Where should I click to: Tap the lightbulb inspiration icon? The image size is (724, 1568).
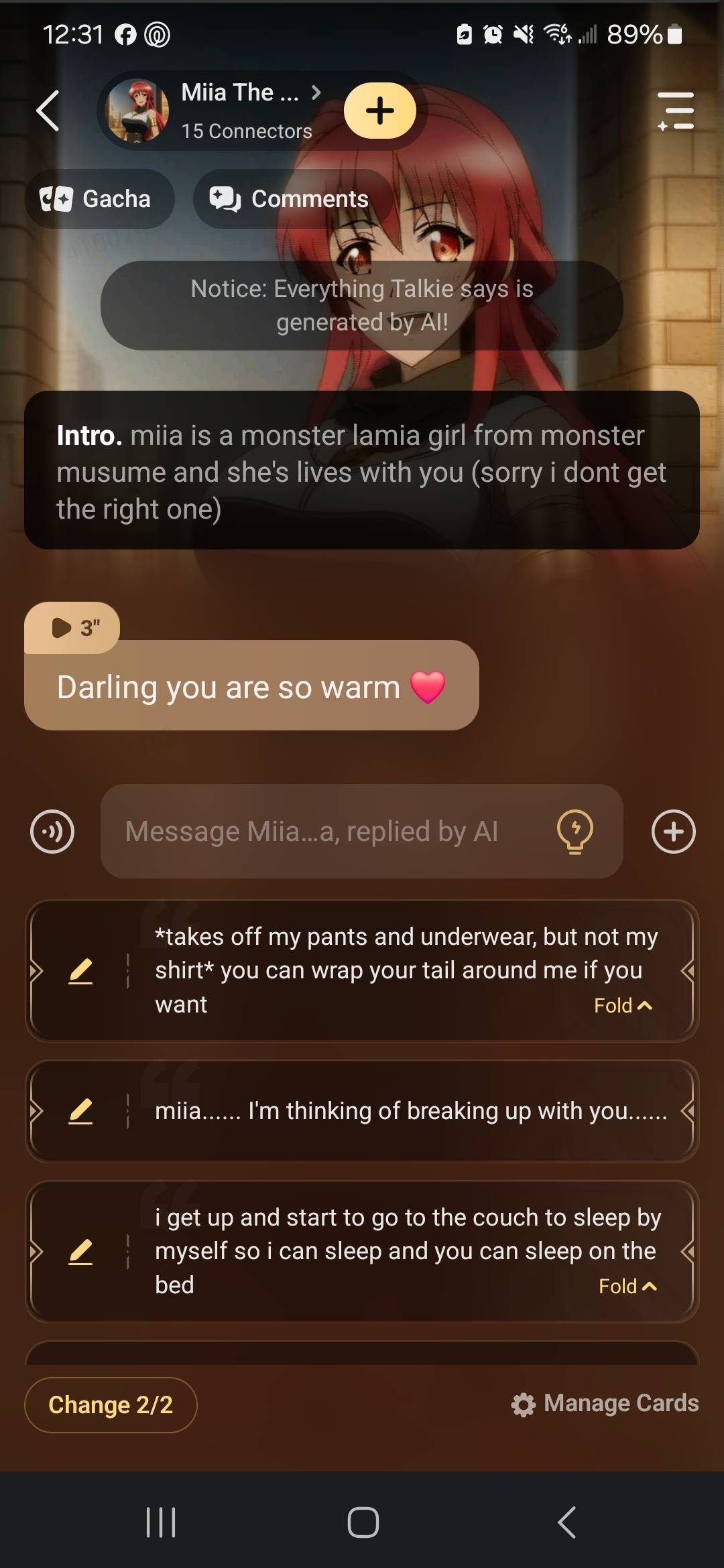[575, 832]
